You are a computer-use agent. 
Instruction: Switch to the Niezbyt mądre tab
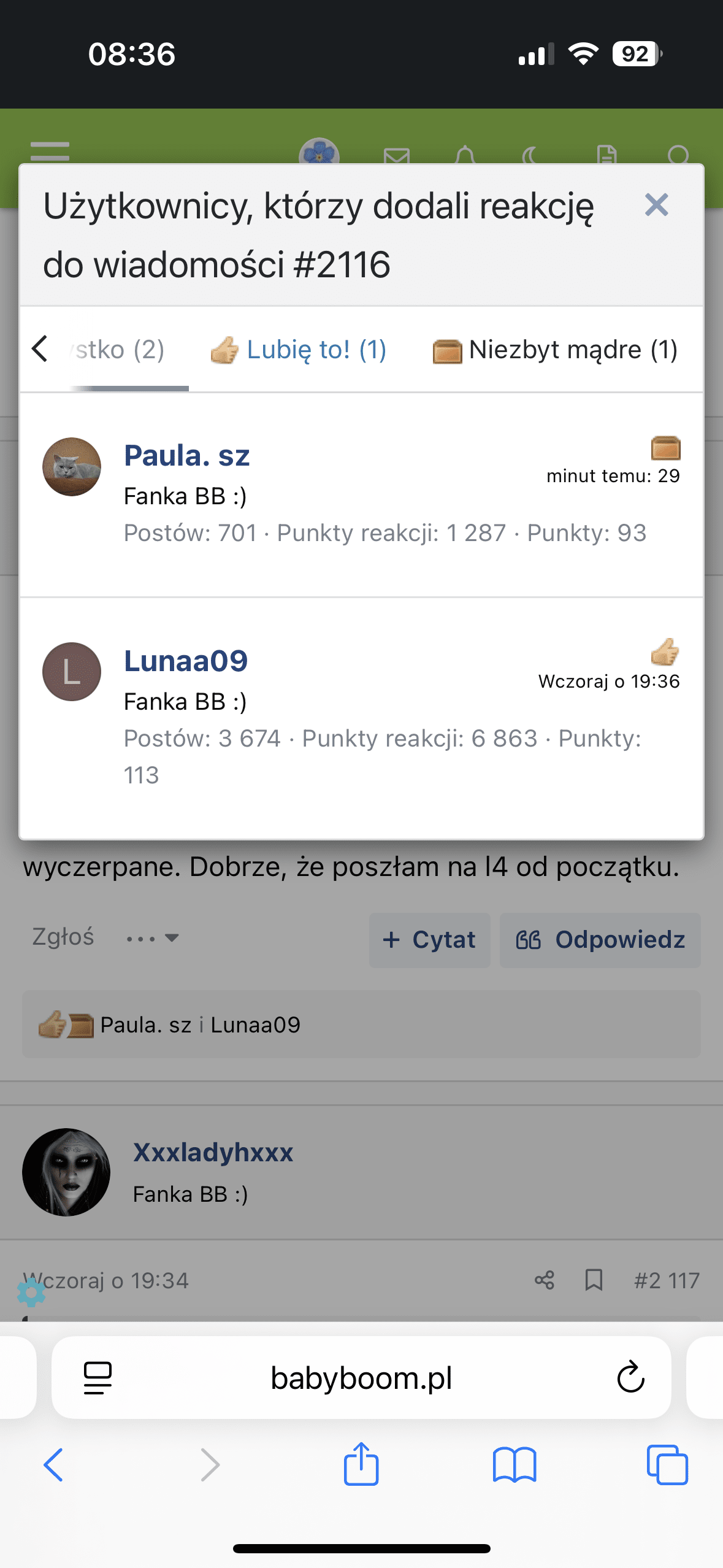tap(555, 350)
